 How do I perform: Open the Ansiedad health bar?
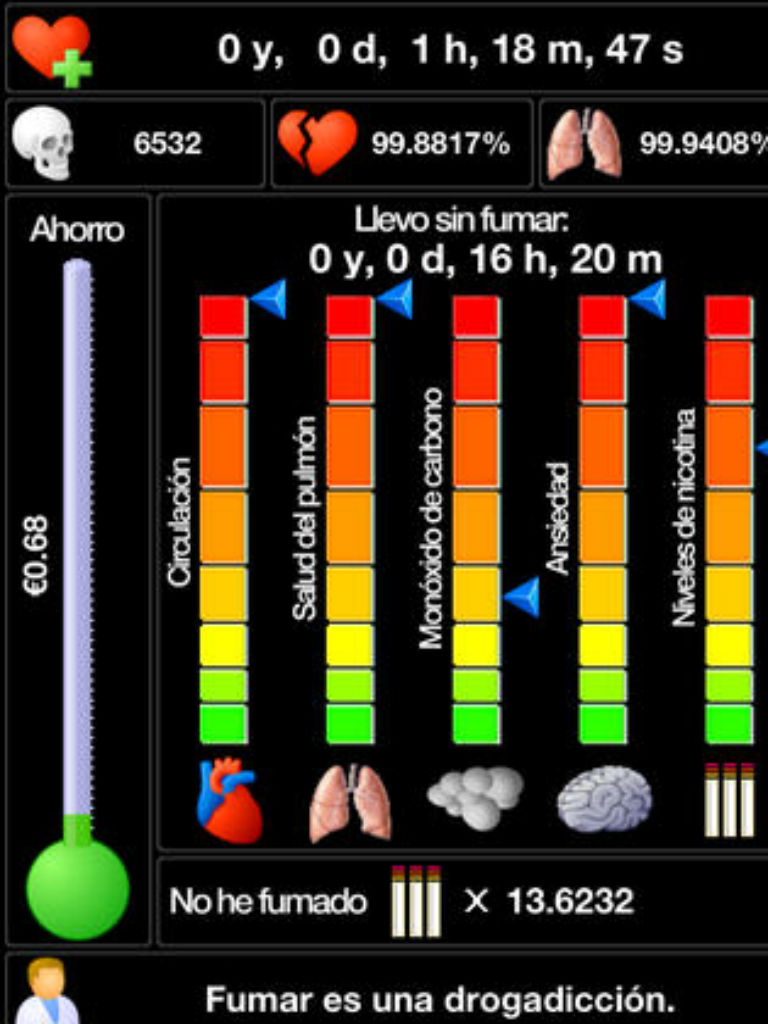tap(602, 520)
